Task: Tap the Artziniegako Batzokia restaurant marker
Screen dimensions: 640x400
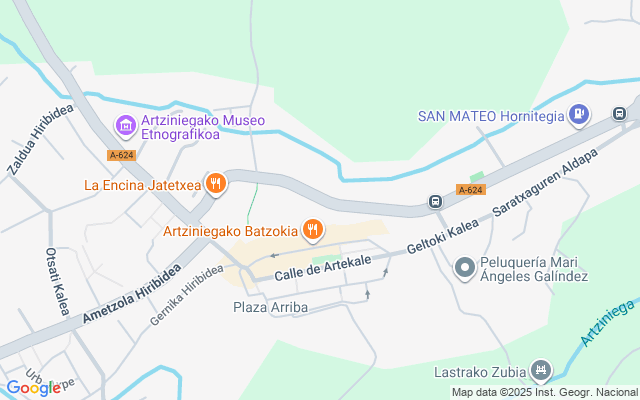Action: point(313,231)
